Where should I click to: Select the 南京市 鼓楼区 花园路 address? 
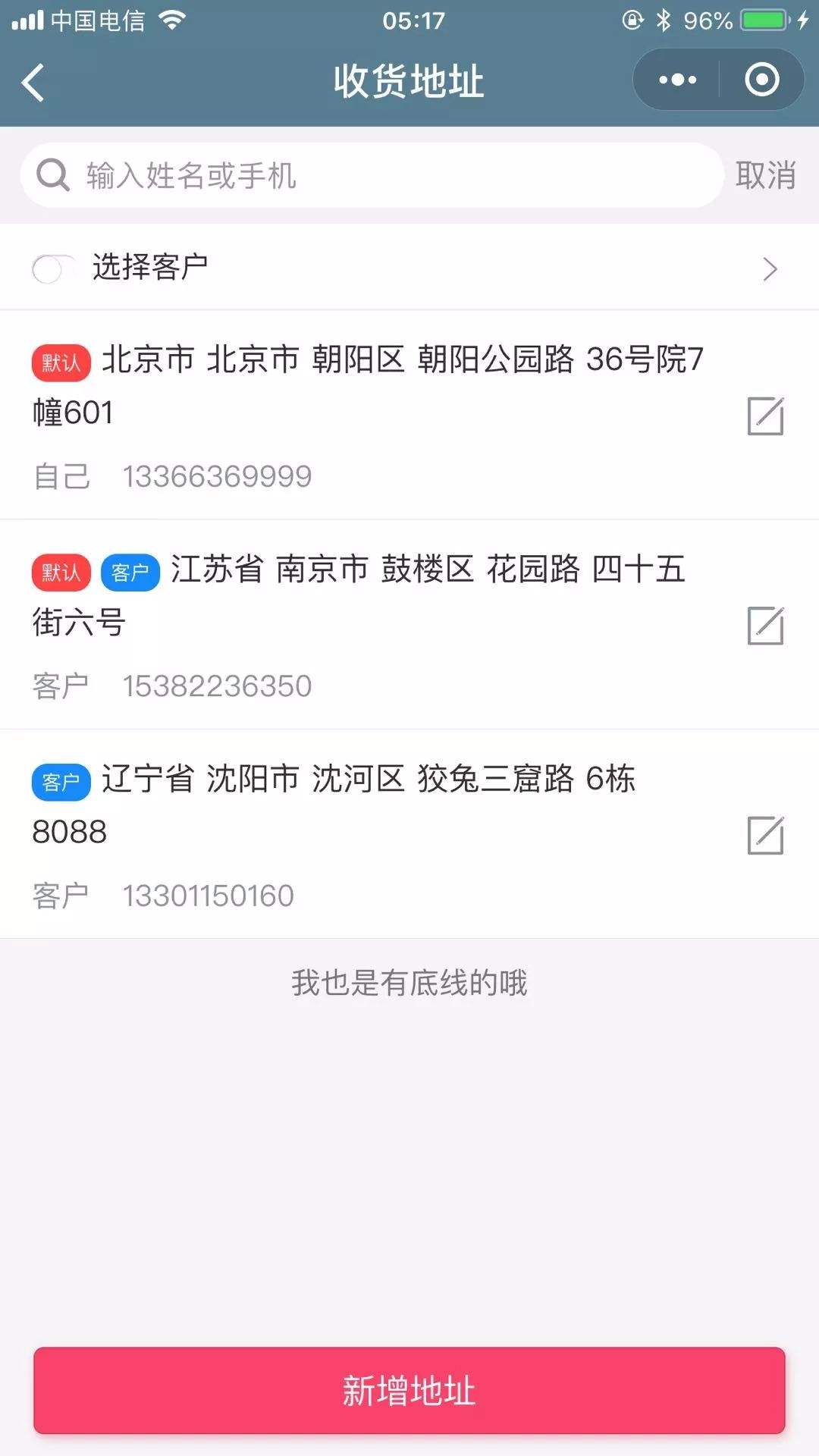pos(364,623)
